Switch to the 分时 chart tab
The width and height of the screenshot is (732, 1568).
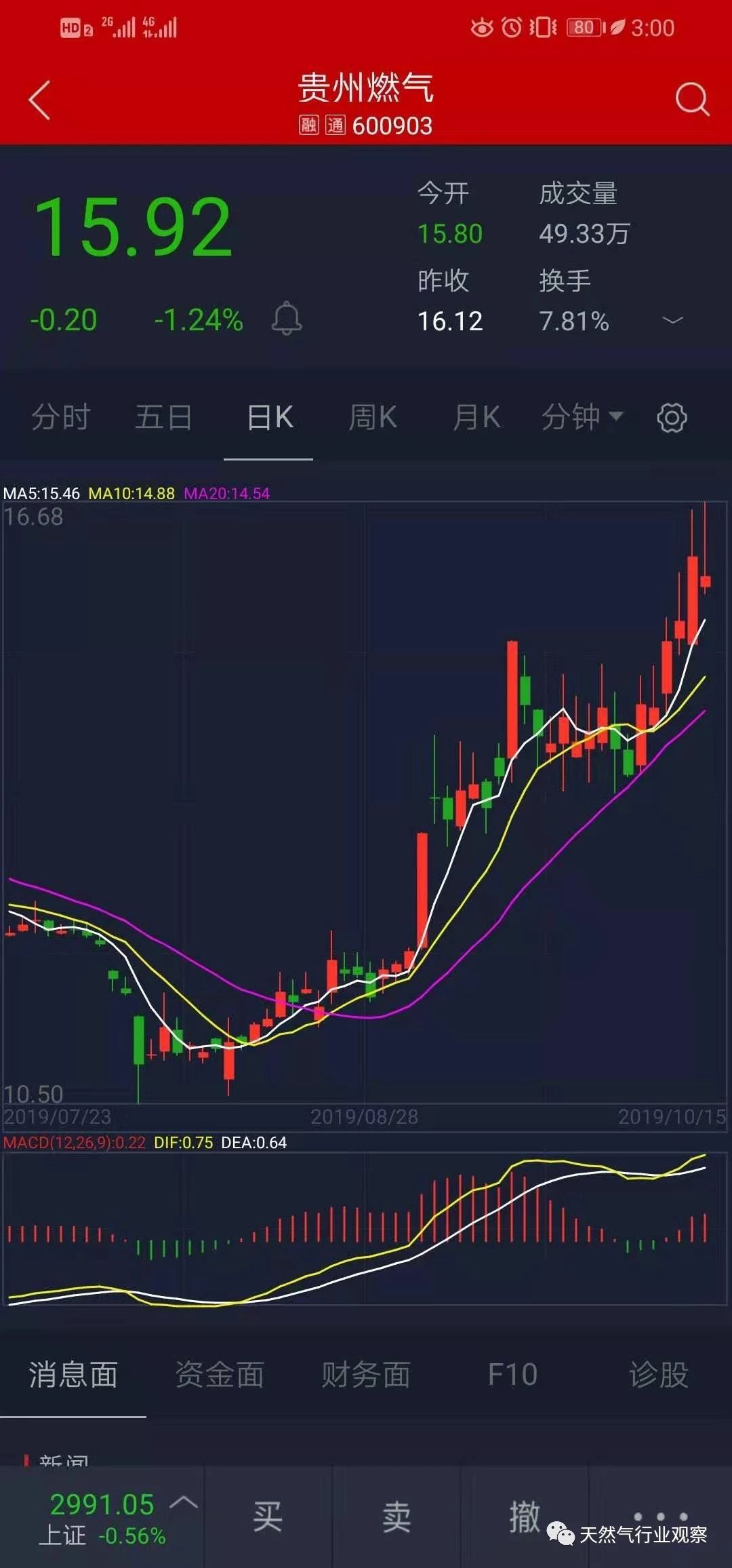pyautogui.click(x=61, y=417)
